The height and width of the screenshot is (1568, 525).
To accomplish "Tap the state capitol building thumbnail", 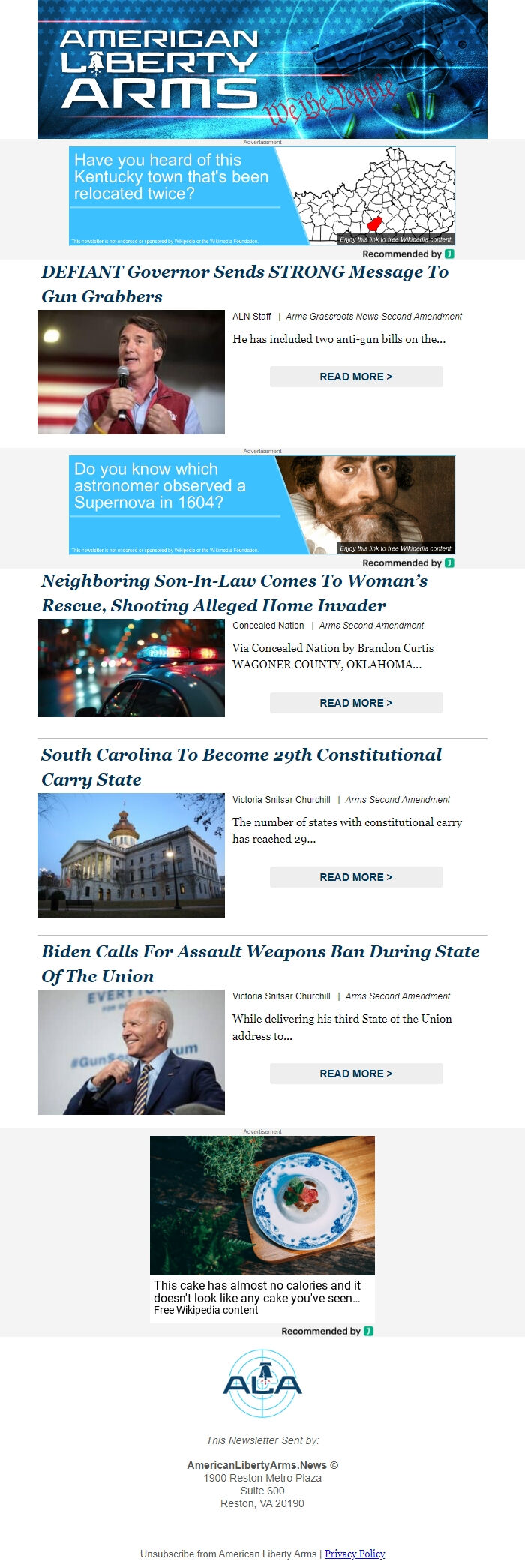I will click(131, 855).
